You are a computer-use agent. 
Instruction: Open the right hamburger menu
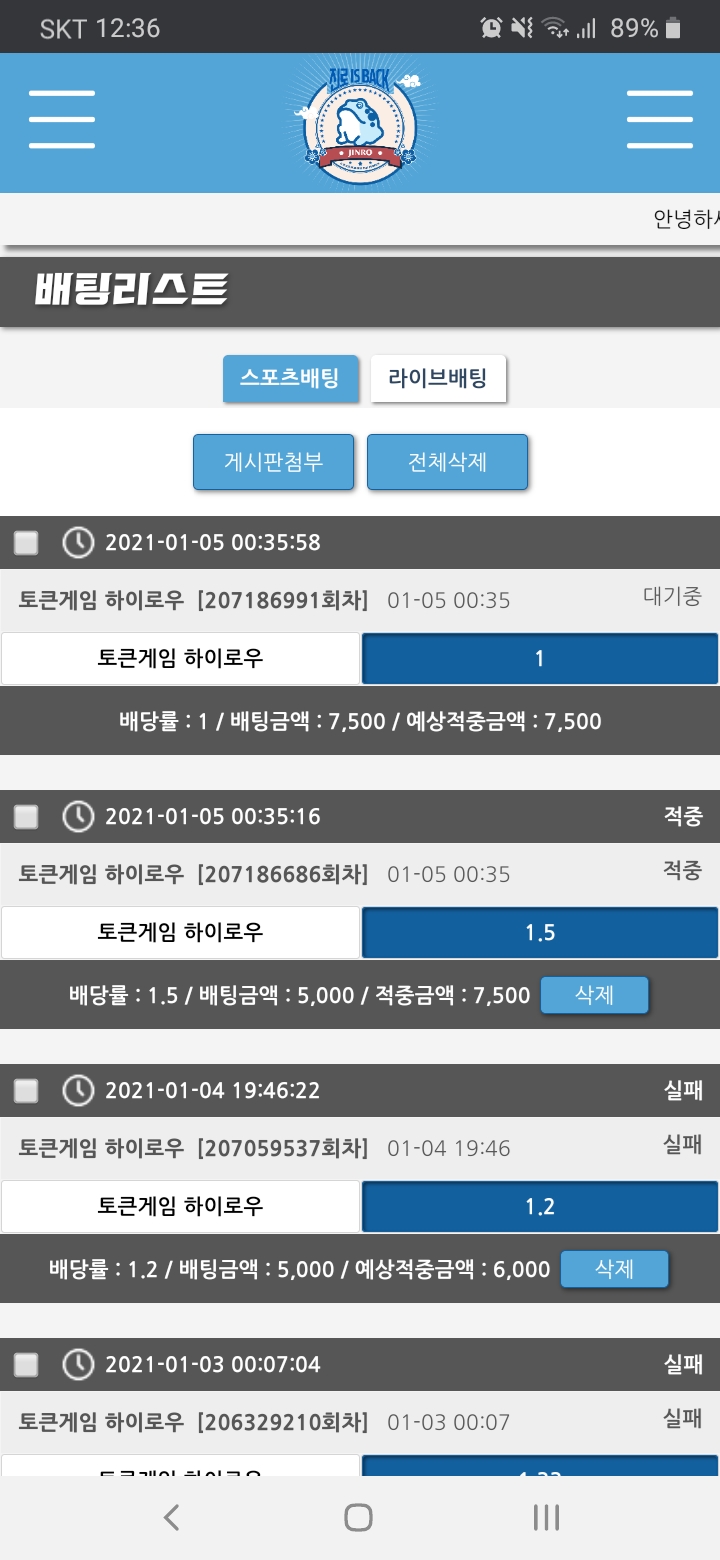coord(659,120)
